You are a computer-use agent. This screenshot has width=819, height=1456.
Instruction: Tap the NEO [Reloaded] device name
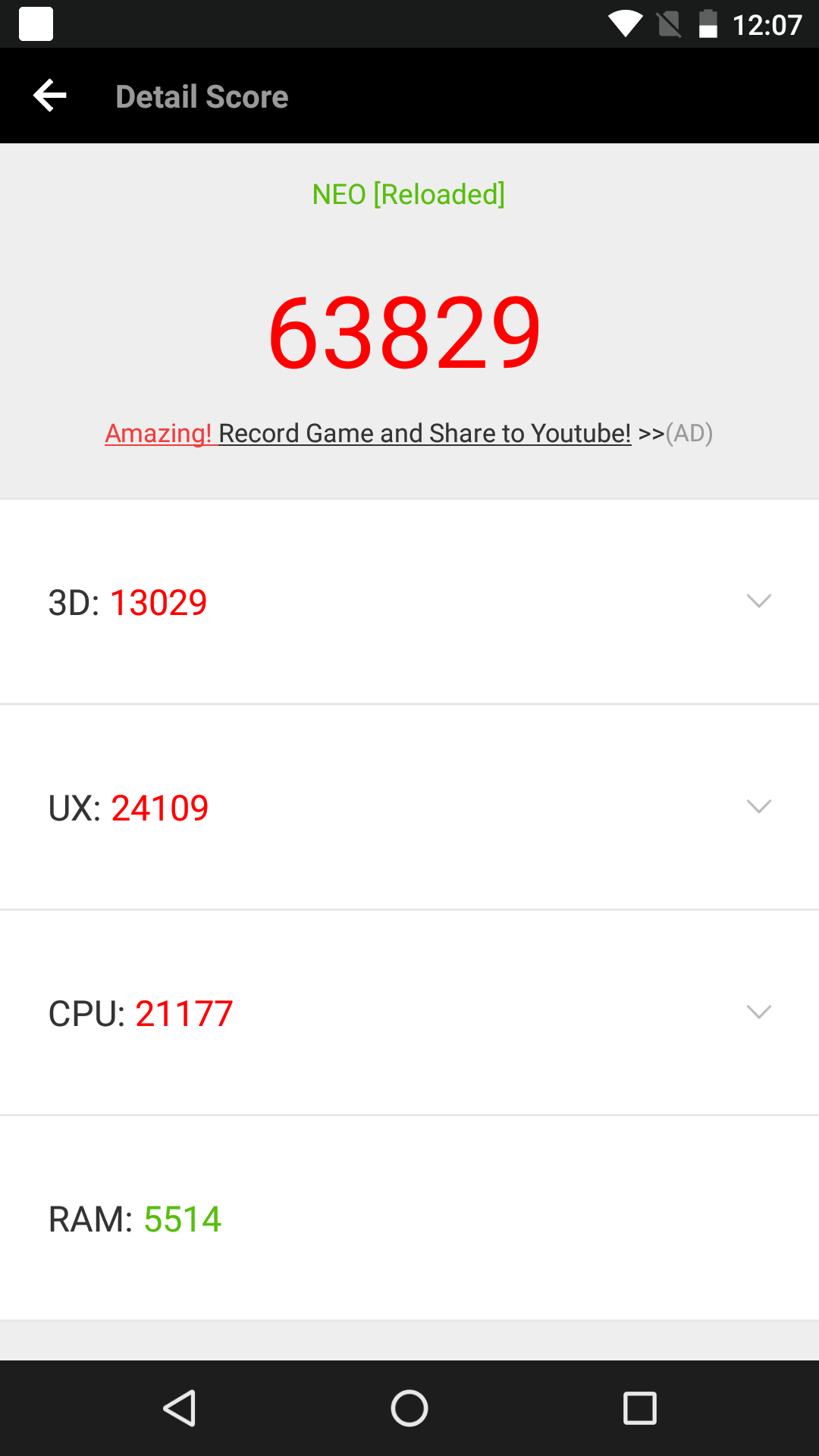tap(409, 193)
